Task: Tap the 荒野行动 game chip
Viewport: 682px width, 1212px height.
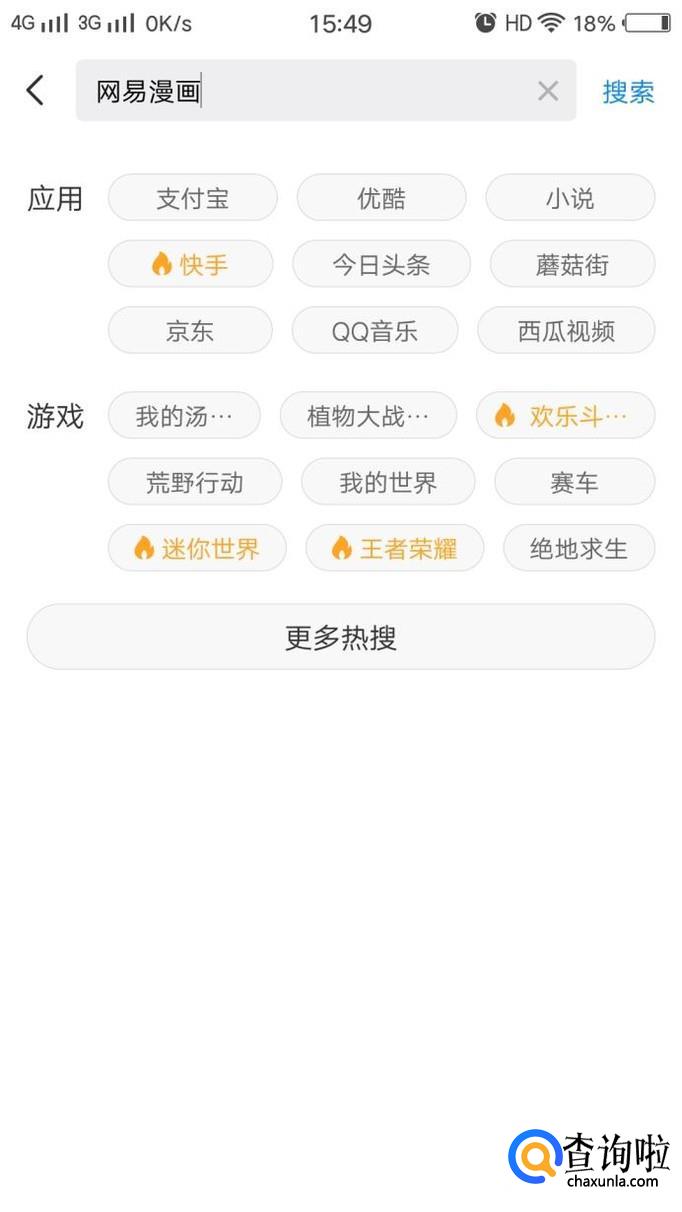Action: 195,482
